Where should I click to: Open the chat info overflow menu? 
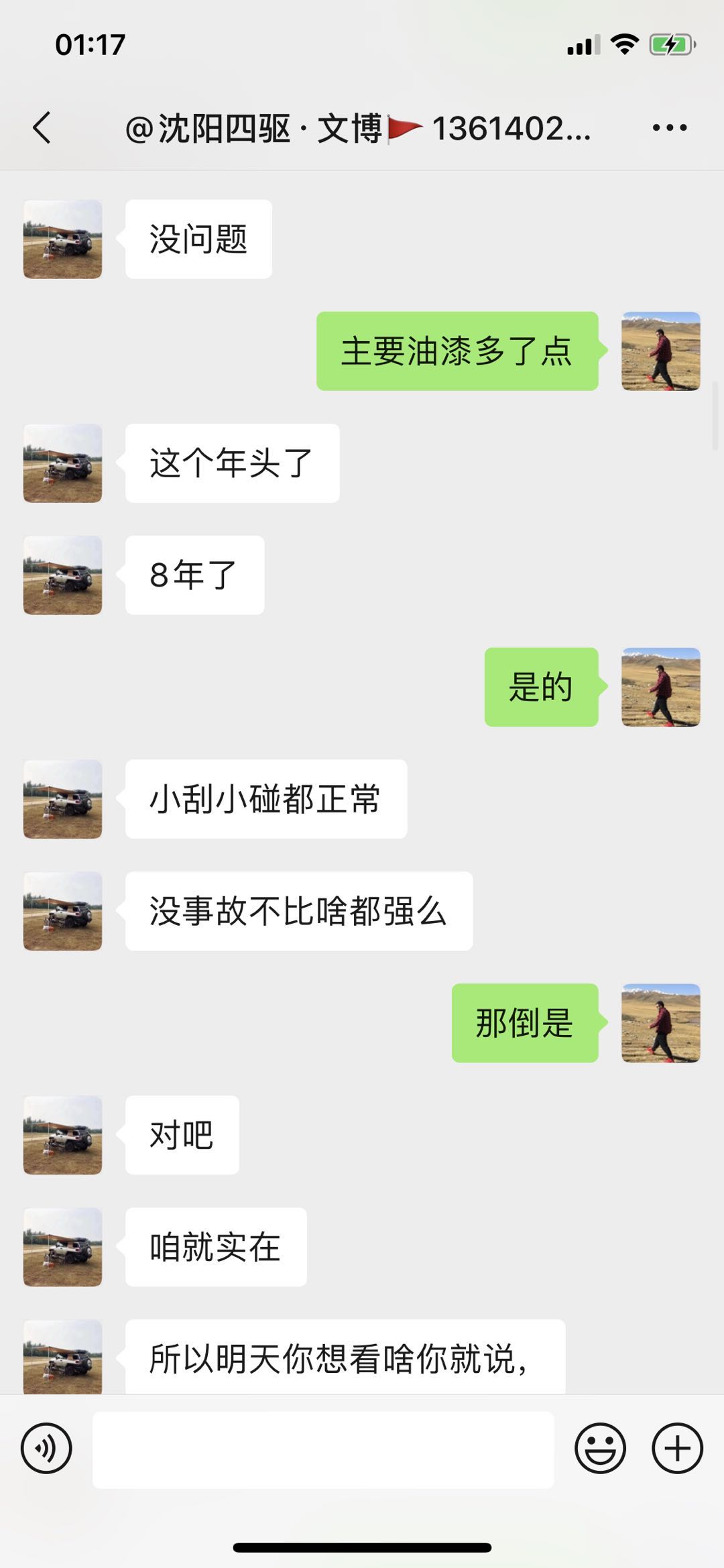tap(670, 127)
